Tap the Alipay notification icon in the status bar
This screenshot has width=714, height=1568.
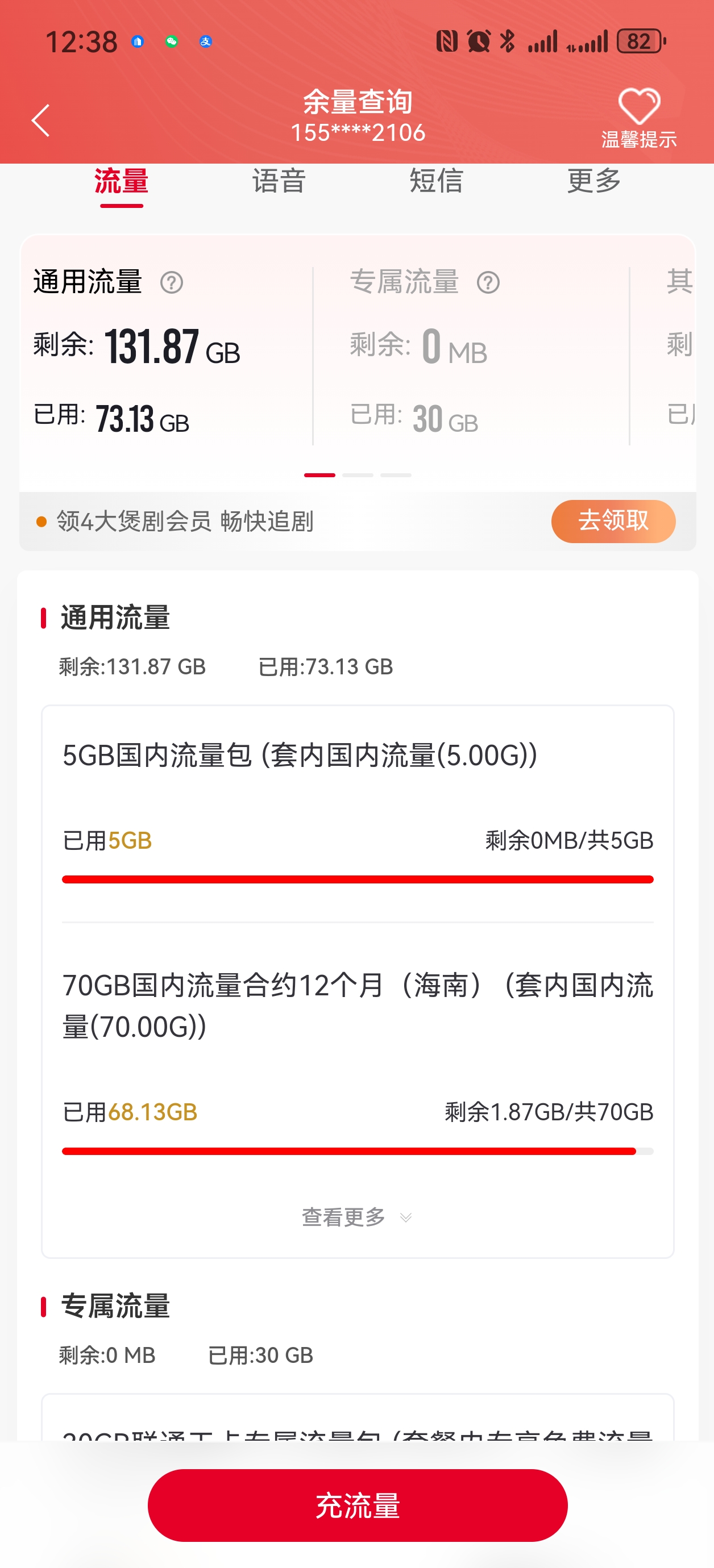206,43
